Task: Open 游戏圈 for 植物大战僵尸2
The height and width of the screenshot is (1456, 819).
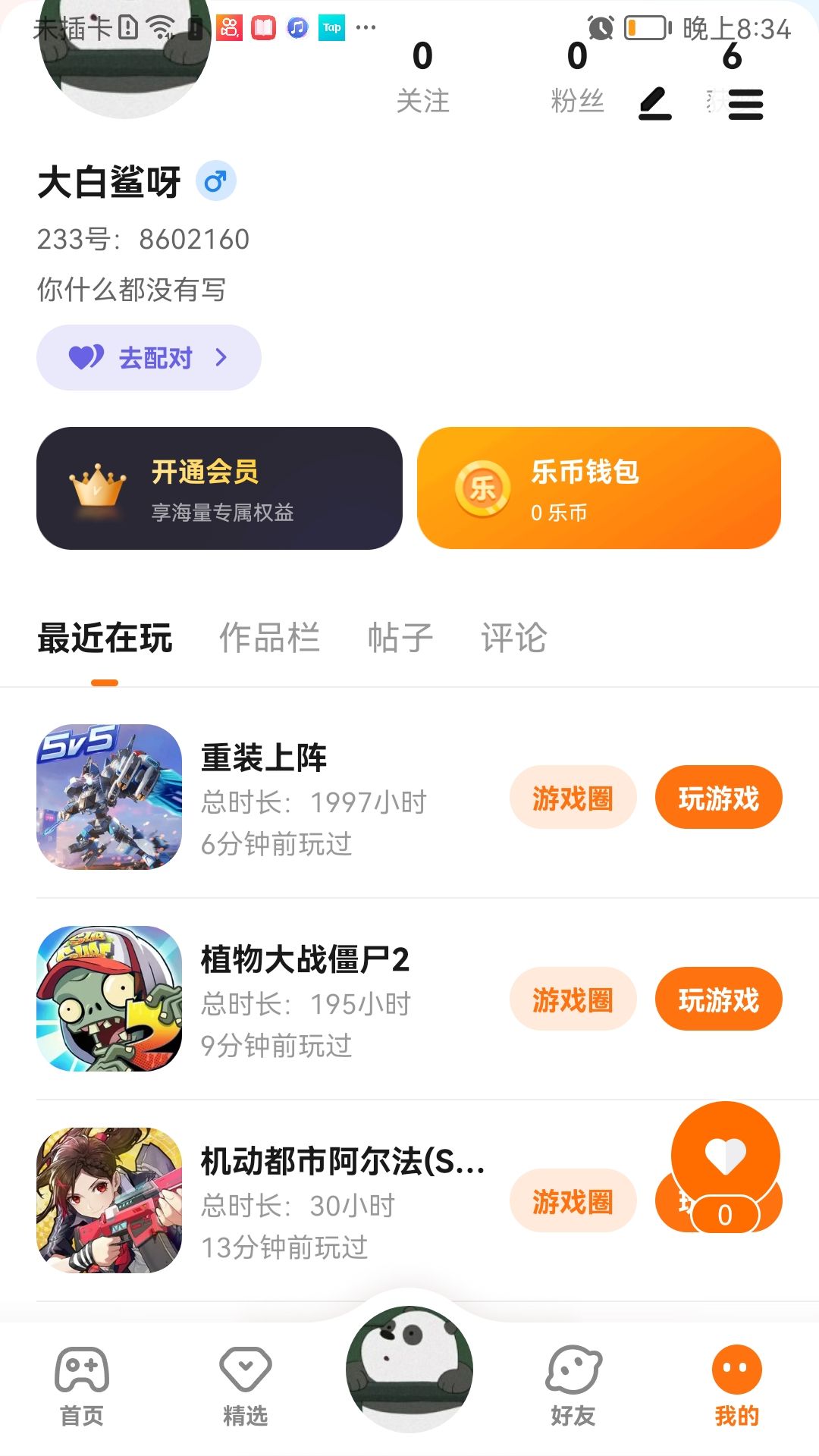Action: click(x=573, y=999)
